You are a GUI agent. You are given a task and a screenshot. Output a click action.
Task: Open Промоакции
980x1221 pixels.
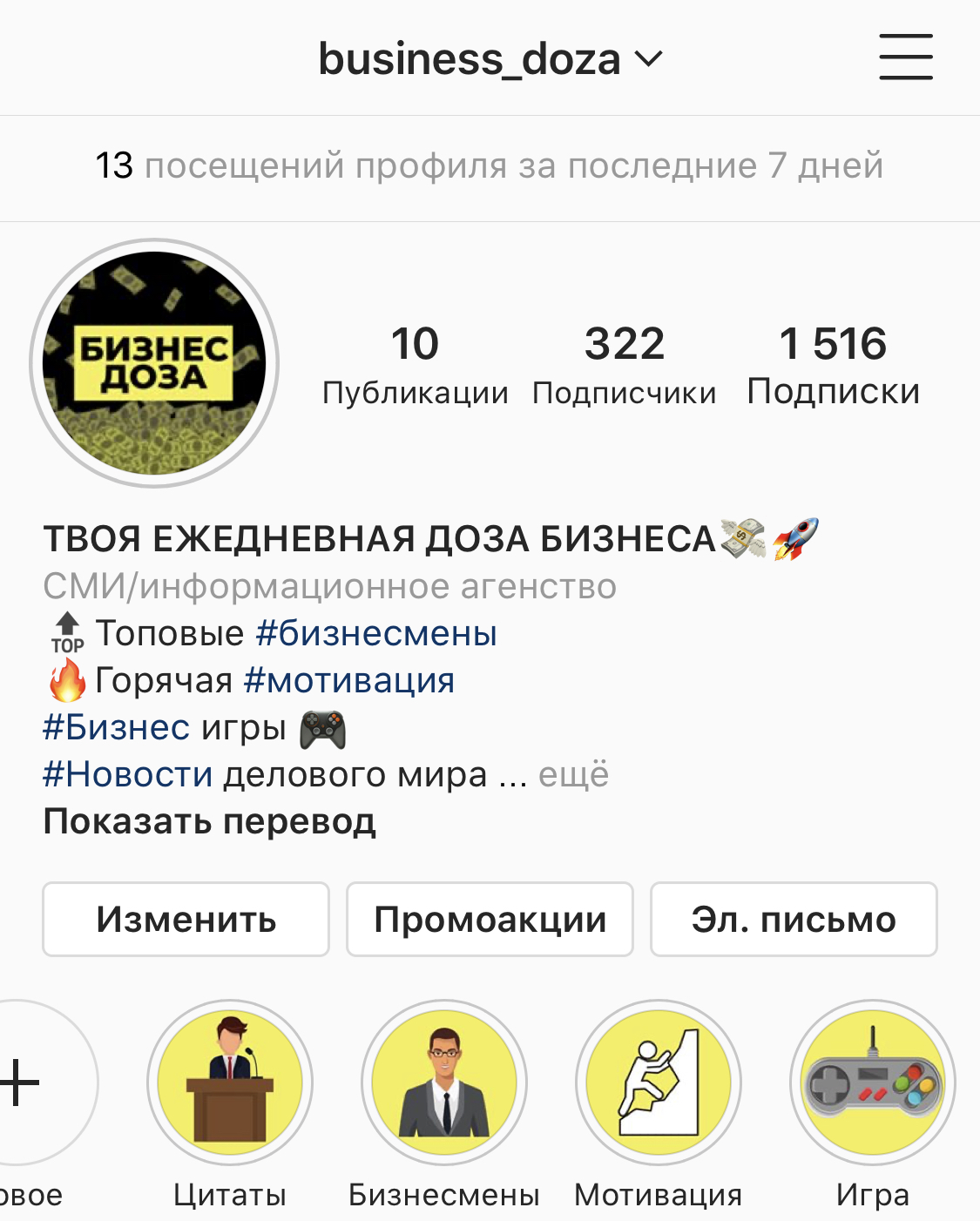pyautogui.click(x=490, y=920)
